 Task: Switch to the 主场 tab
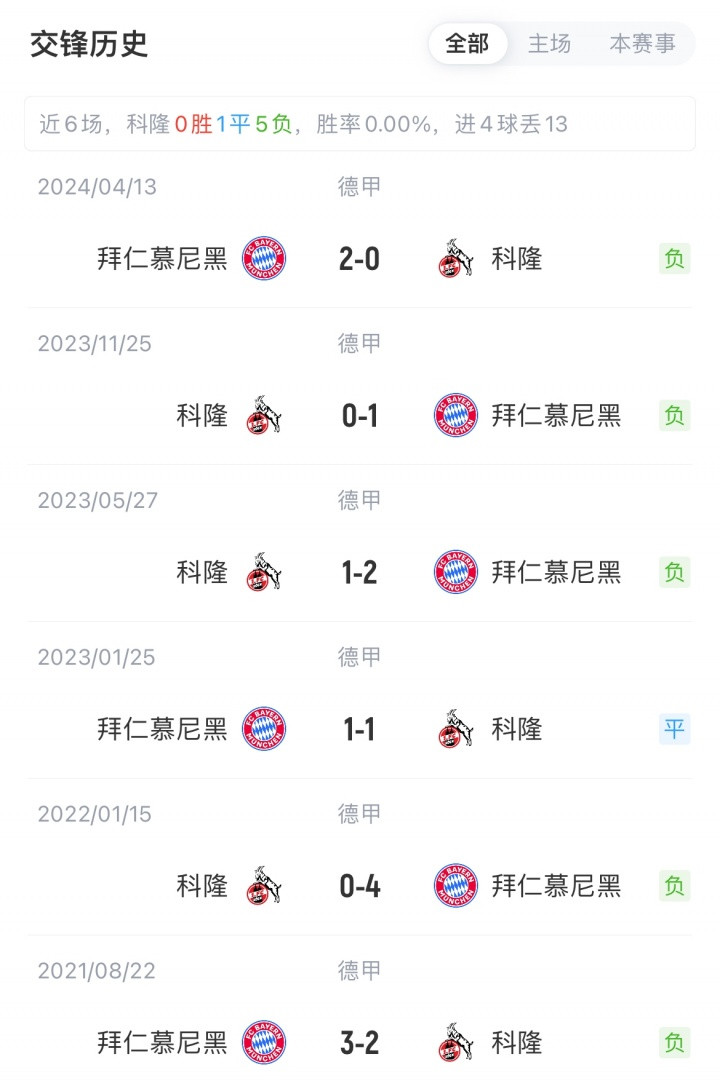(x=549, y=44)
